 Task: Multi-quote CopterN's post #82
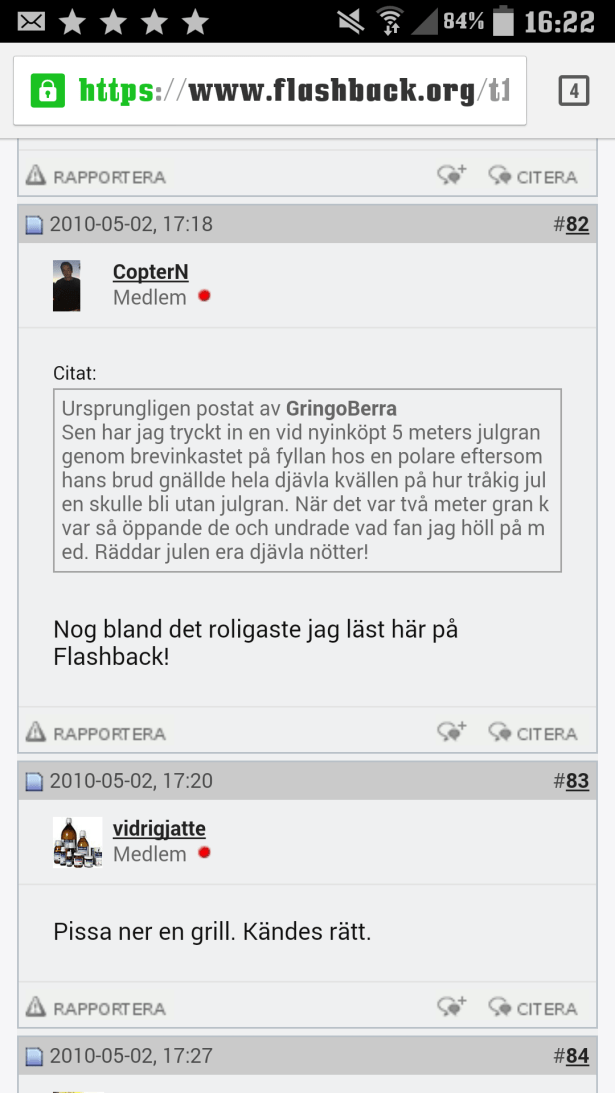[x=452, y=733]
